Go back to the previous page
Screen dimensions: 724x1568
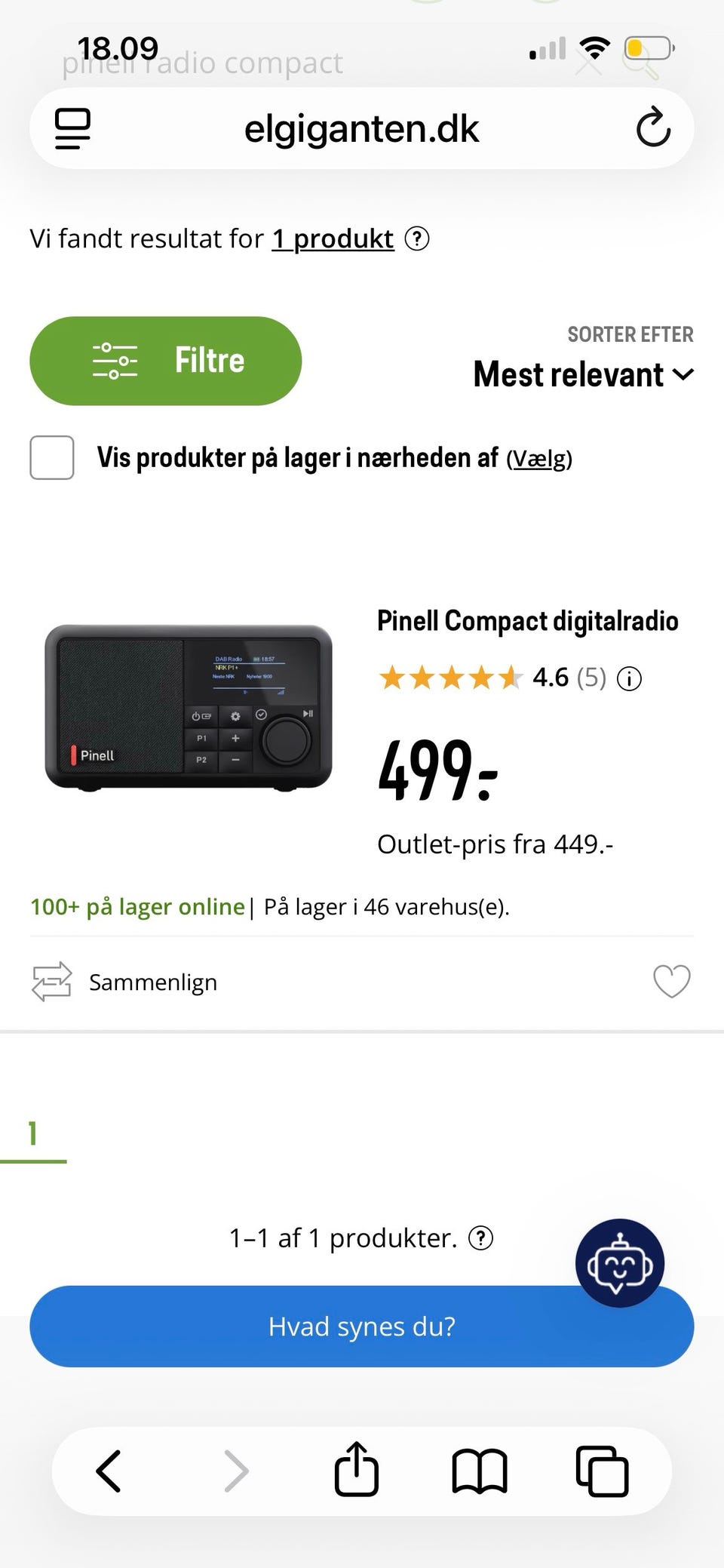point(109,1471)
